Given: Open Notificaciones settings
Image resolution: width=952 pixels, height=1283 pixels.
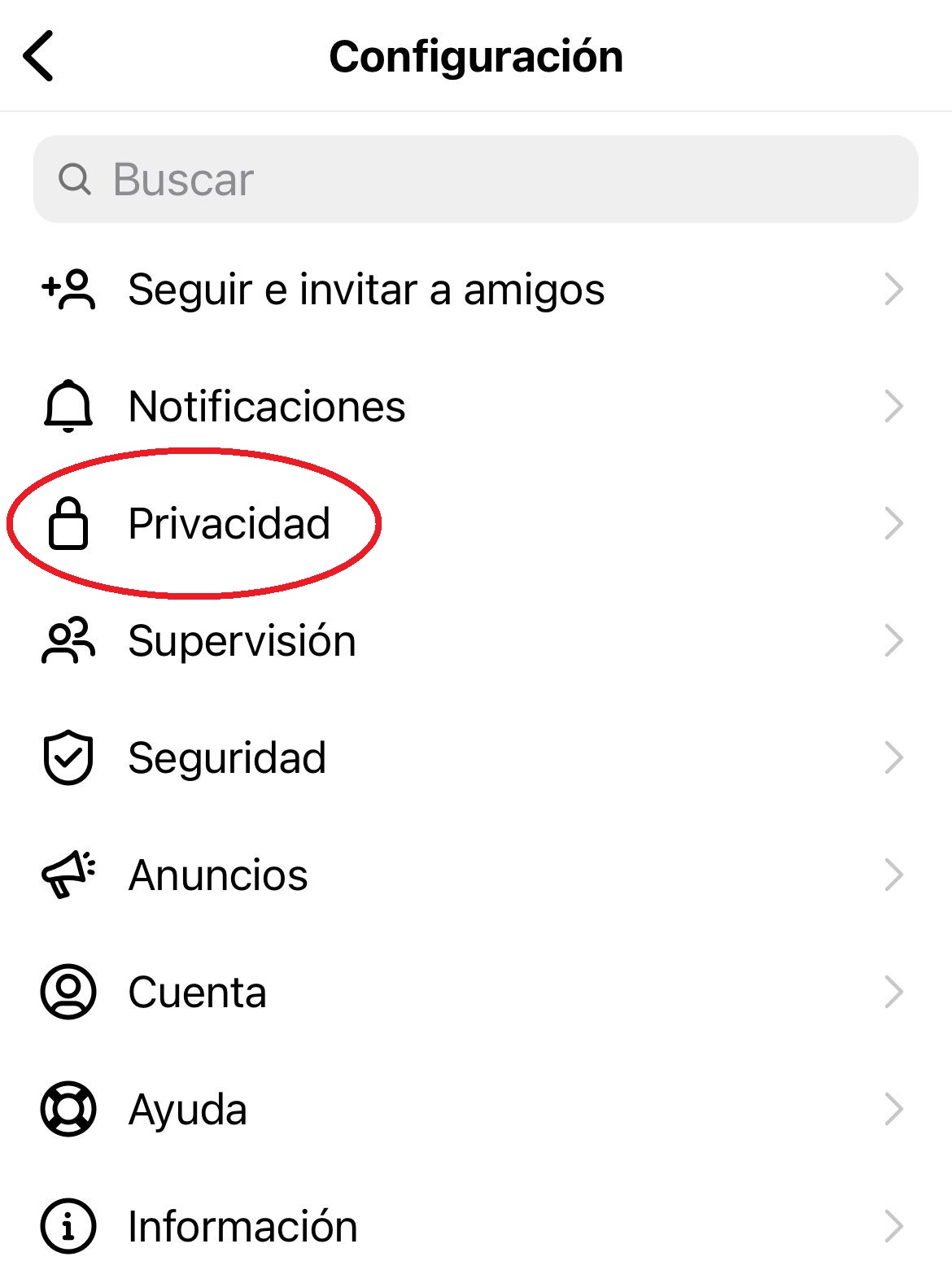Looking at the screenshot, I should pyautogui.click(x=267, y=406).
